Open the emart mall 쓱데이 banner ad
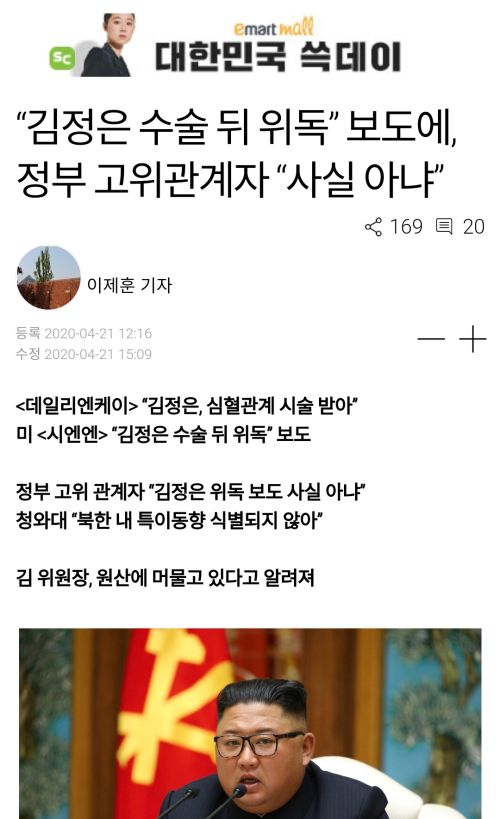 point(226,45)
